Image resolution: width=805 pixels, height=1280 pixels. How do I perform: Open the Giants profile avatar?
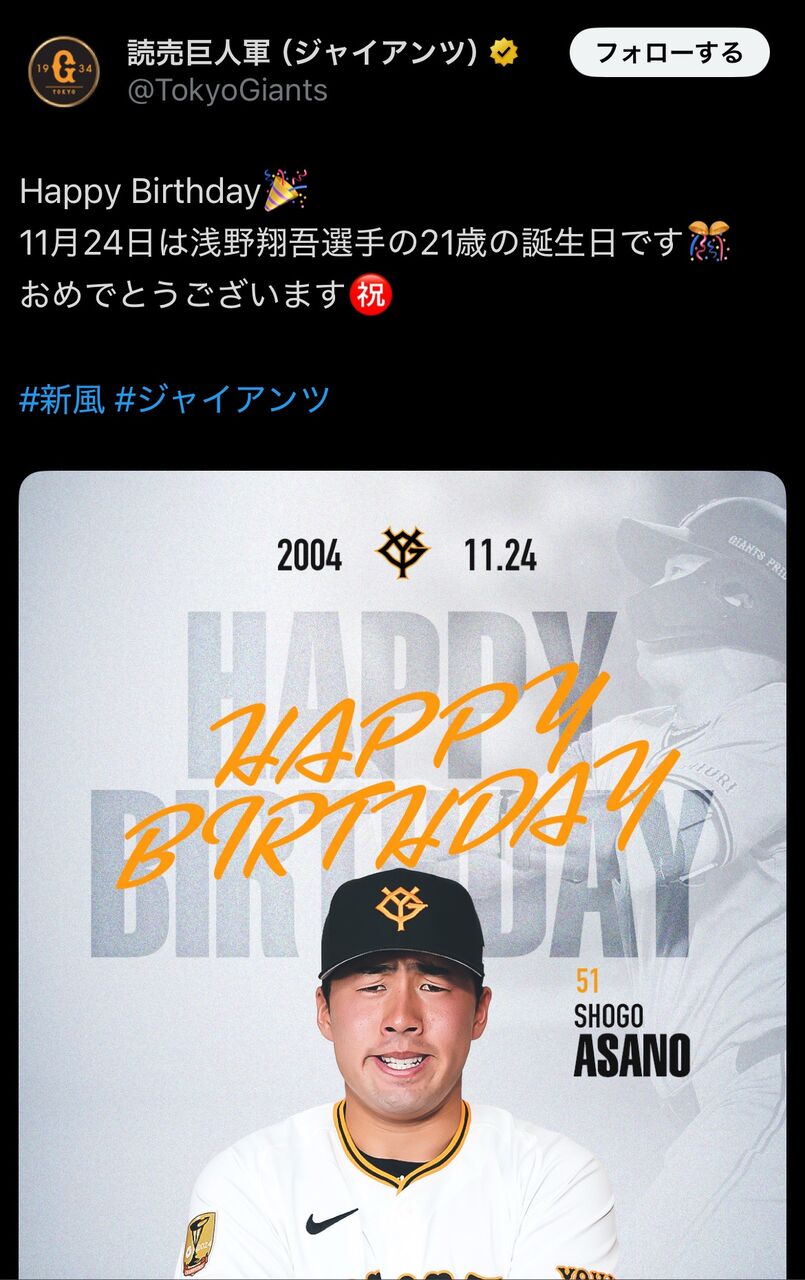click(64, 71)
